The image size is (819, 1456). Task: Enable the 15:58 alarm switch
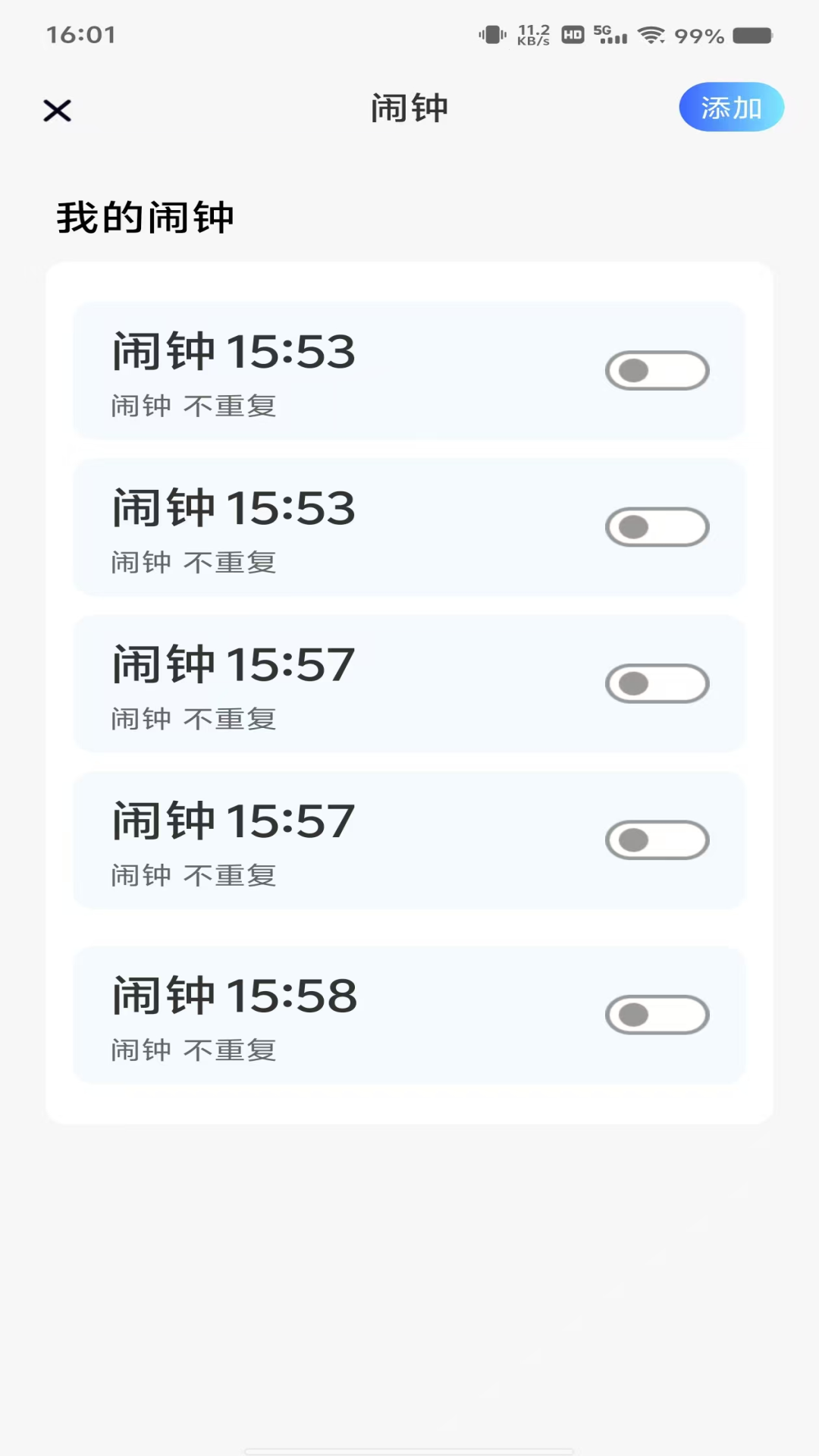(657, 1015)
